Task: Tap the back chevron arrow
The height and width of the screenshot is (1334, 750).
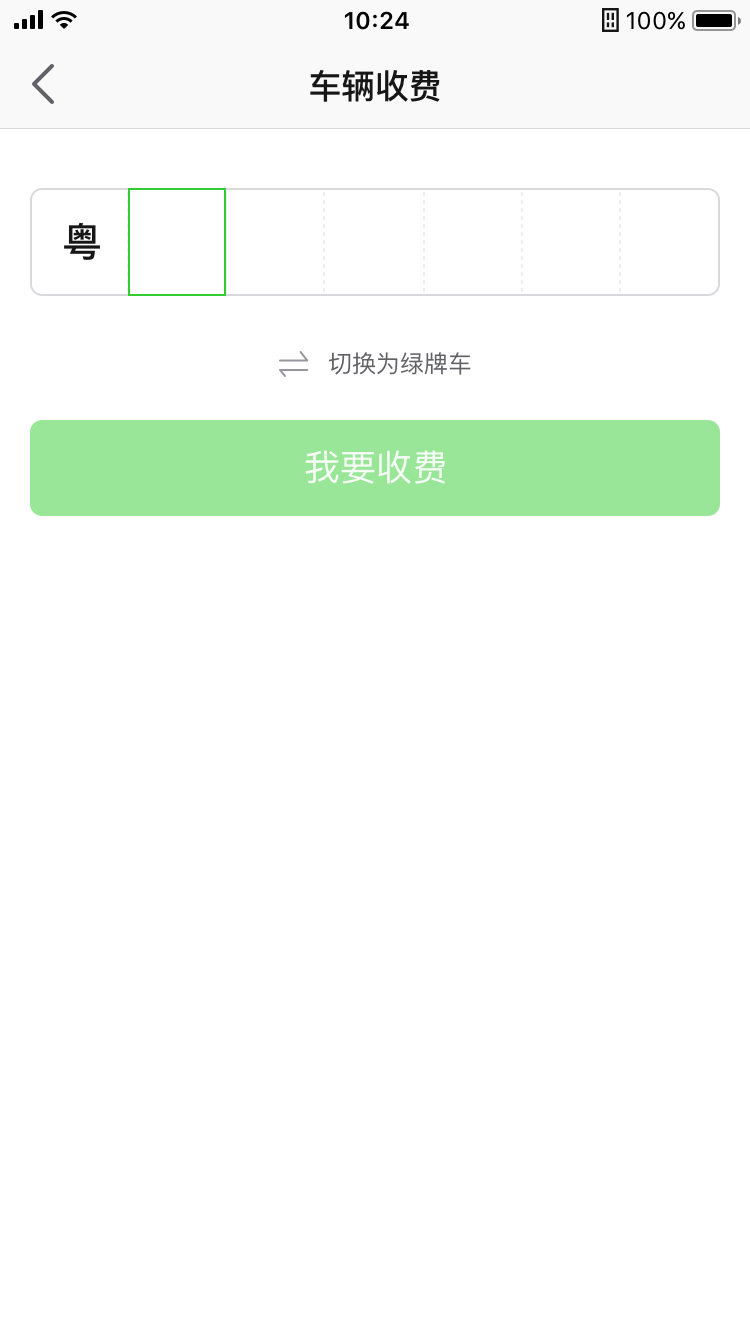Action: [43, 84]
